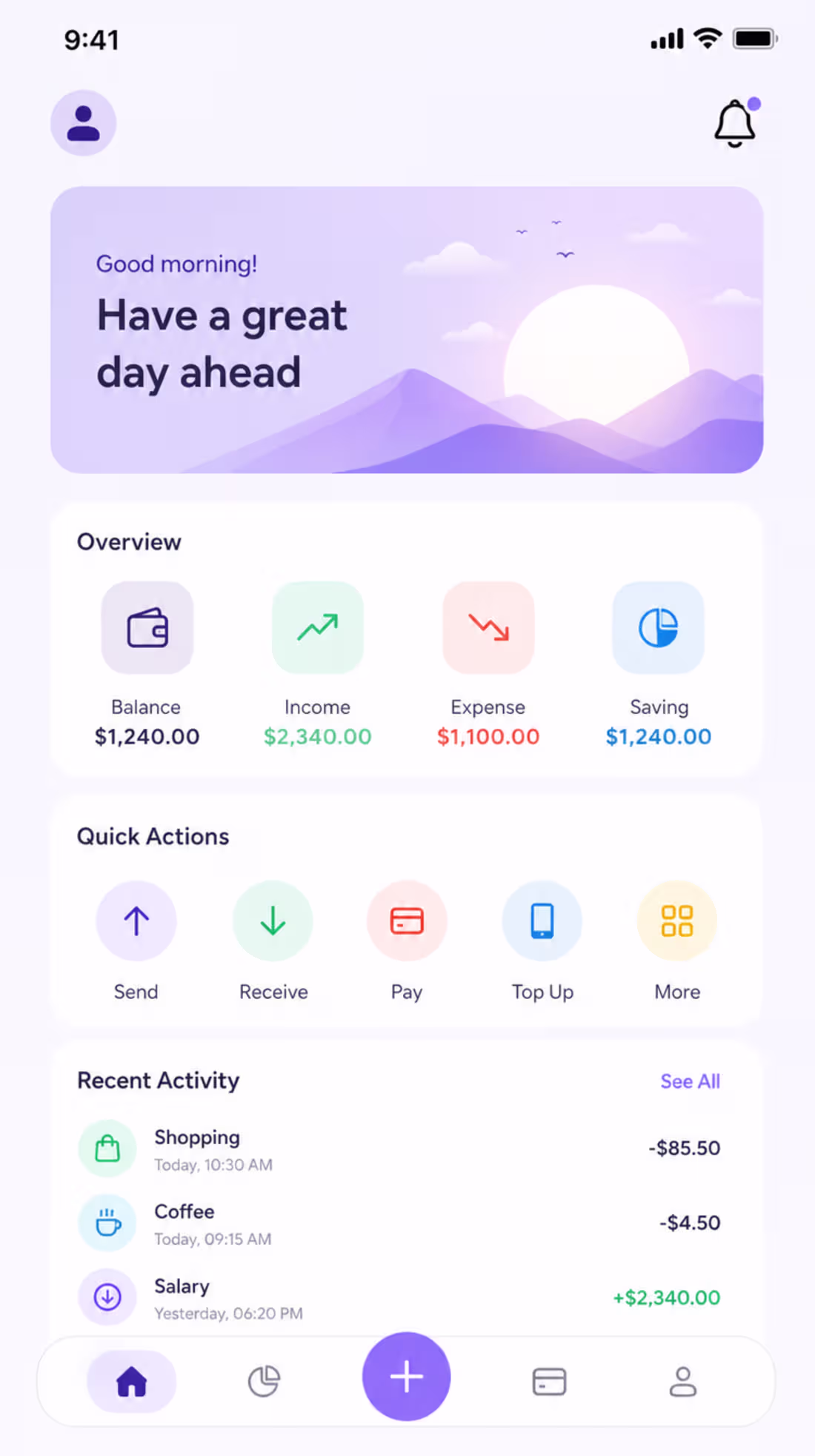
Task: Switch to the profile tab in bottom bar
Action: [683, 1382]
